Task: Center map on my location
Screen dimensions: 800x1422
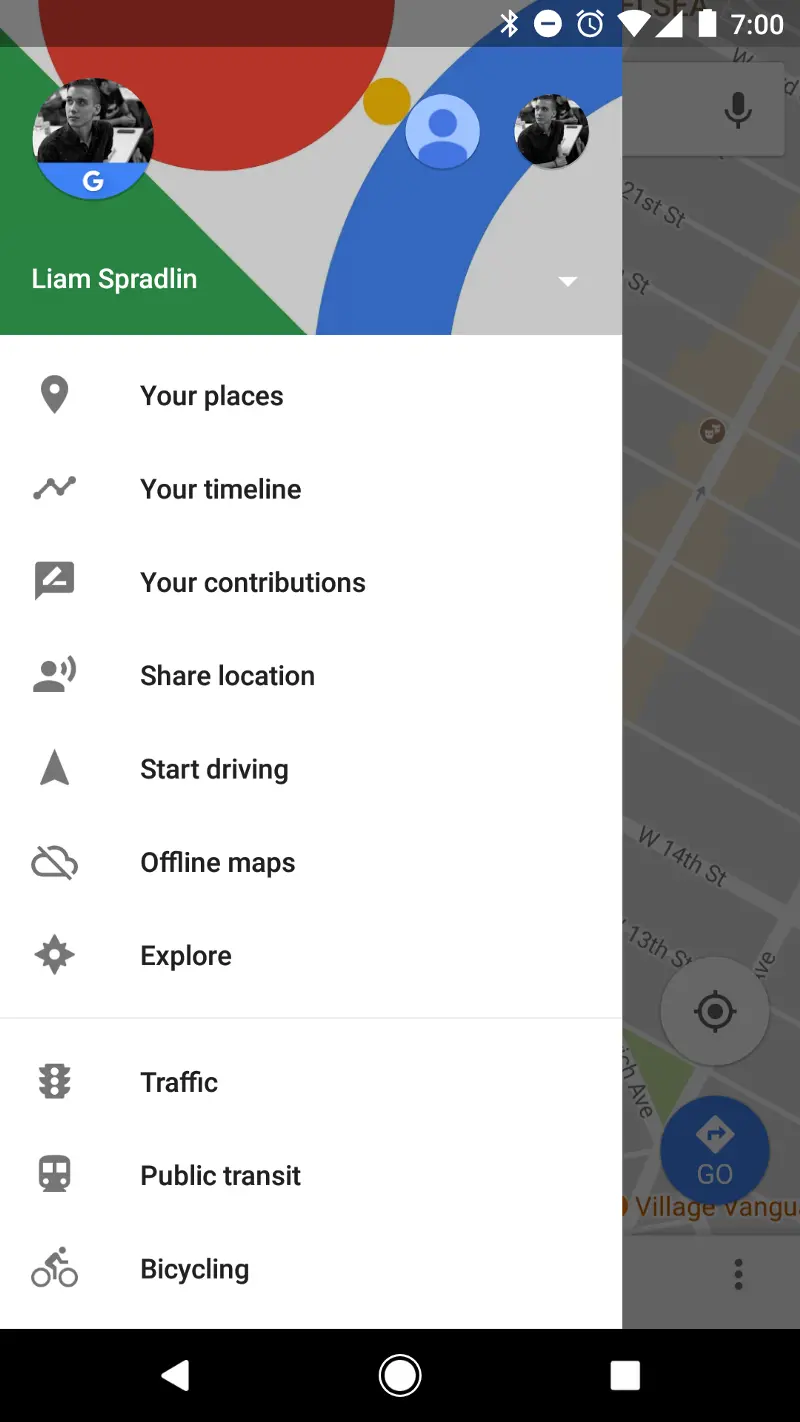Action: pos(715,1012)
